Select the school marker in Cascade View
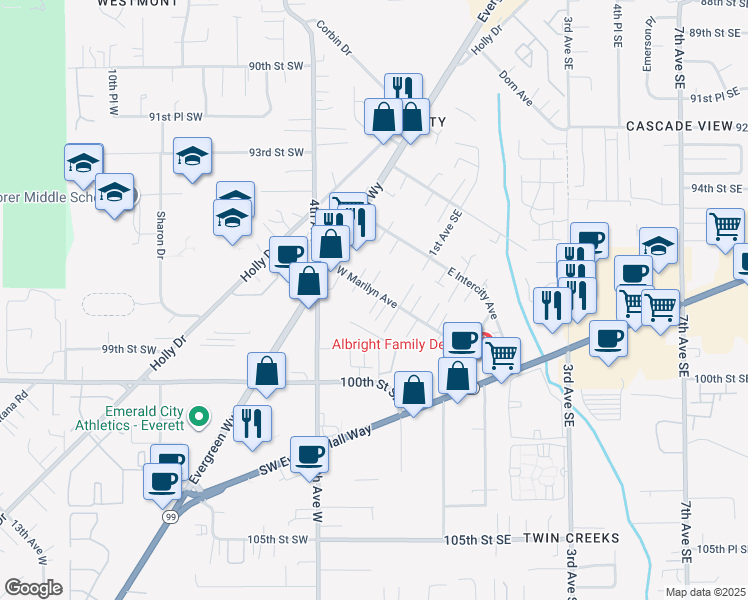The width and height of the screenshot is (748, 600). (x=658, y=247)
